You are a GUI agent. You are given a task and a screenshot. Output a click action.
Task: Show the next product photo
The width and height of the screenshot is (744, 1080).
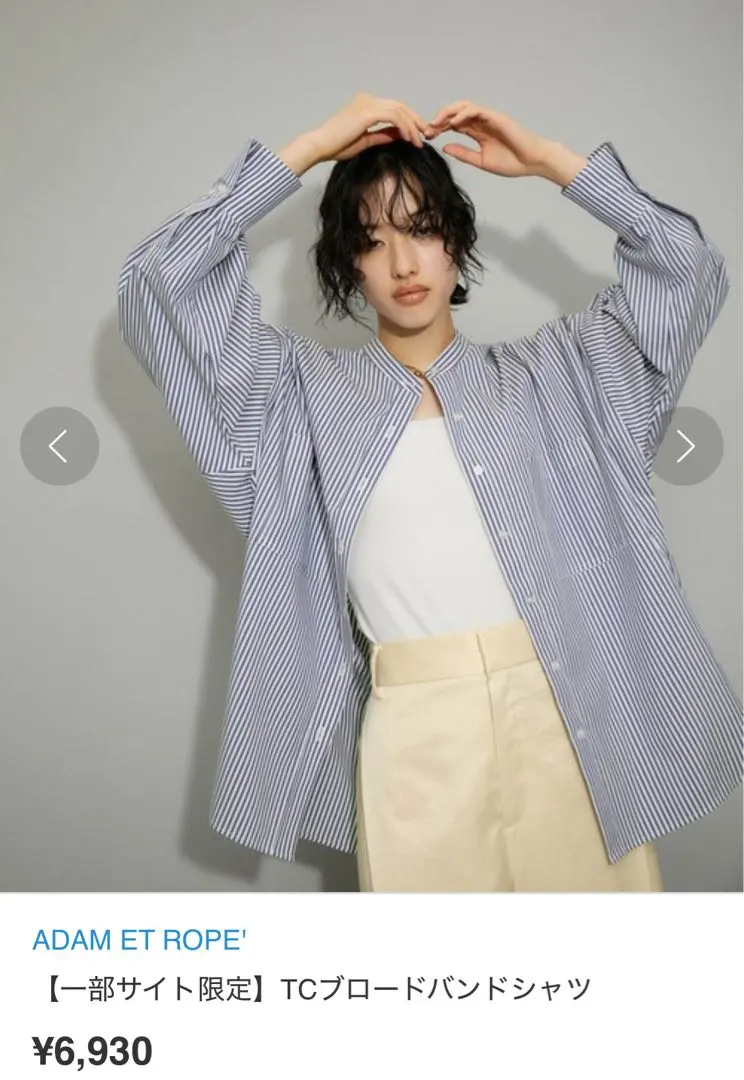[686, 446]
